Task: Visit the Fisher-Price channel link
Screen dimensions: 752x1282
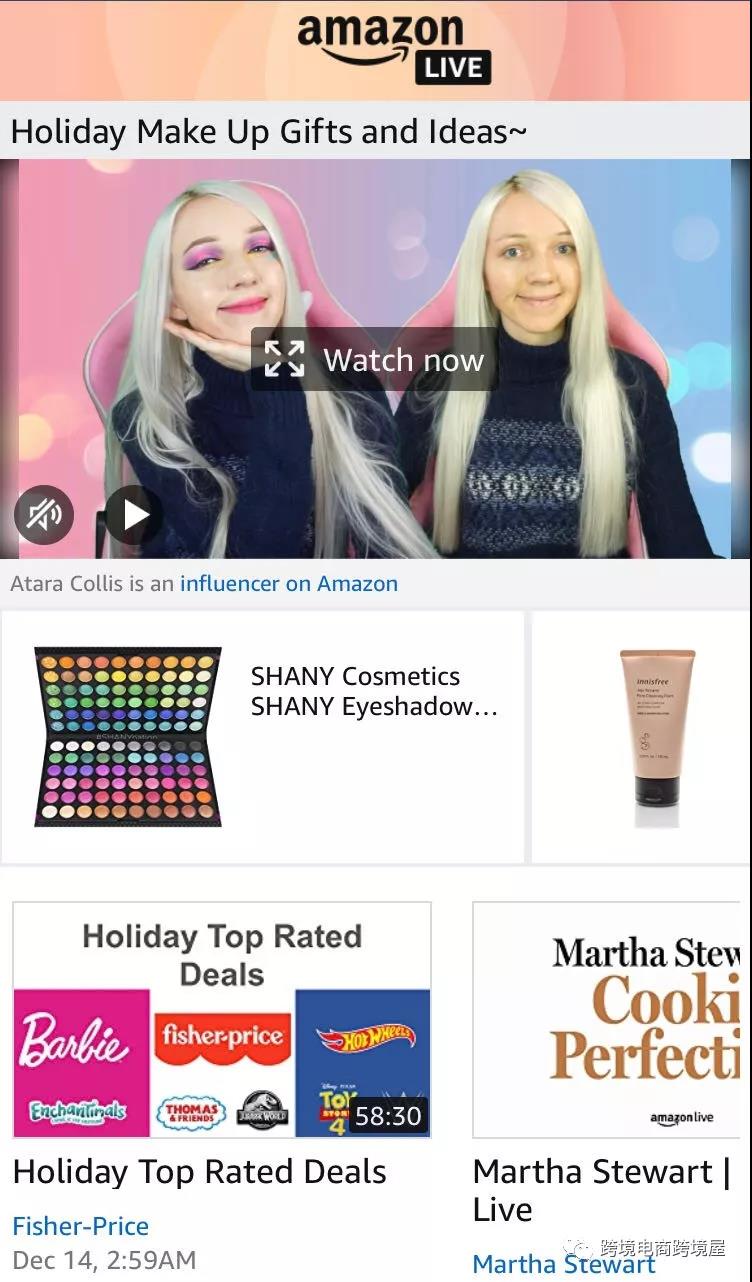Action: [80, 1226]
